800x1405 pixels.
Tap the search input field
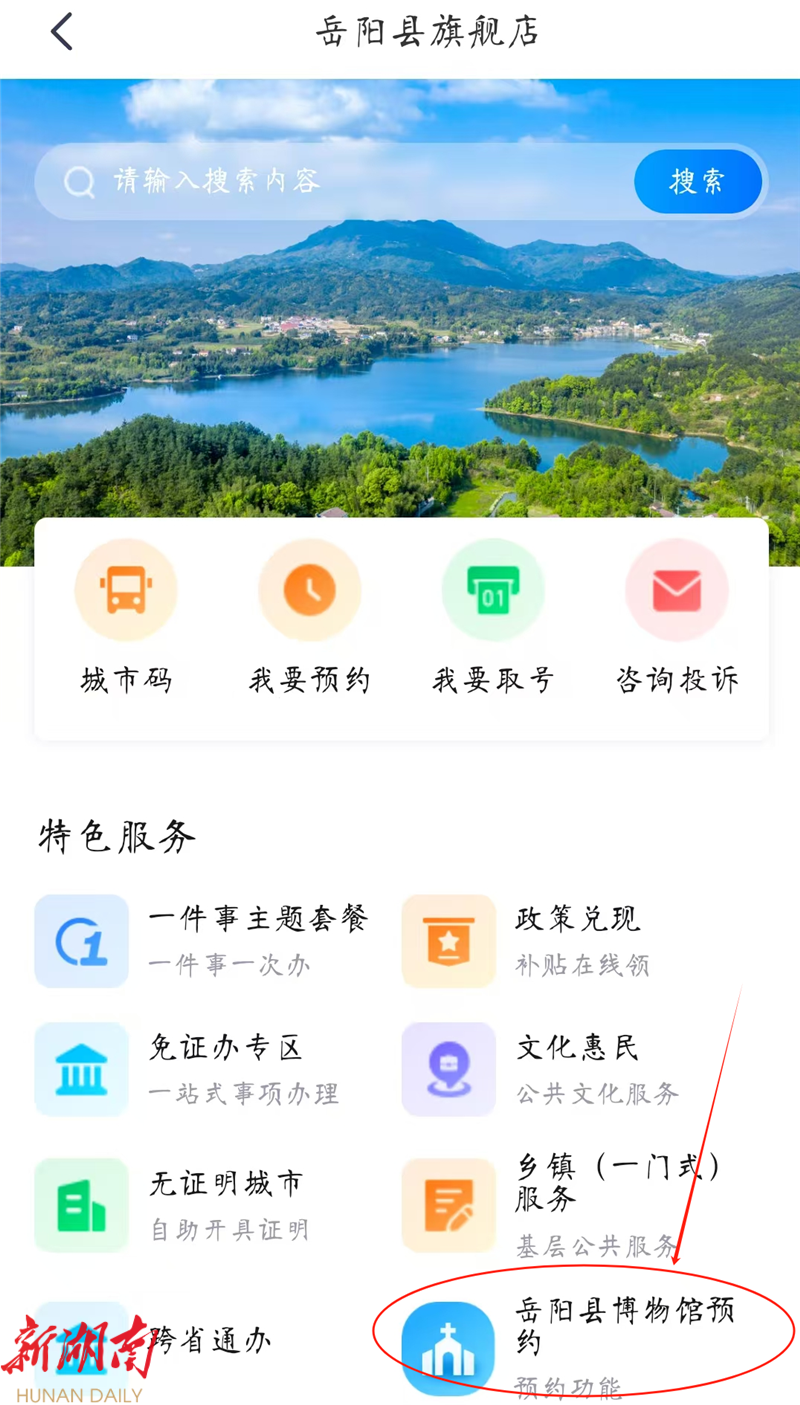(340, 181)
